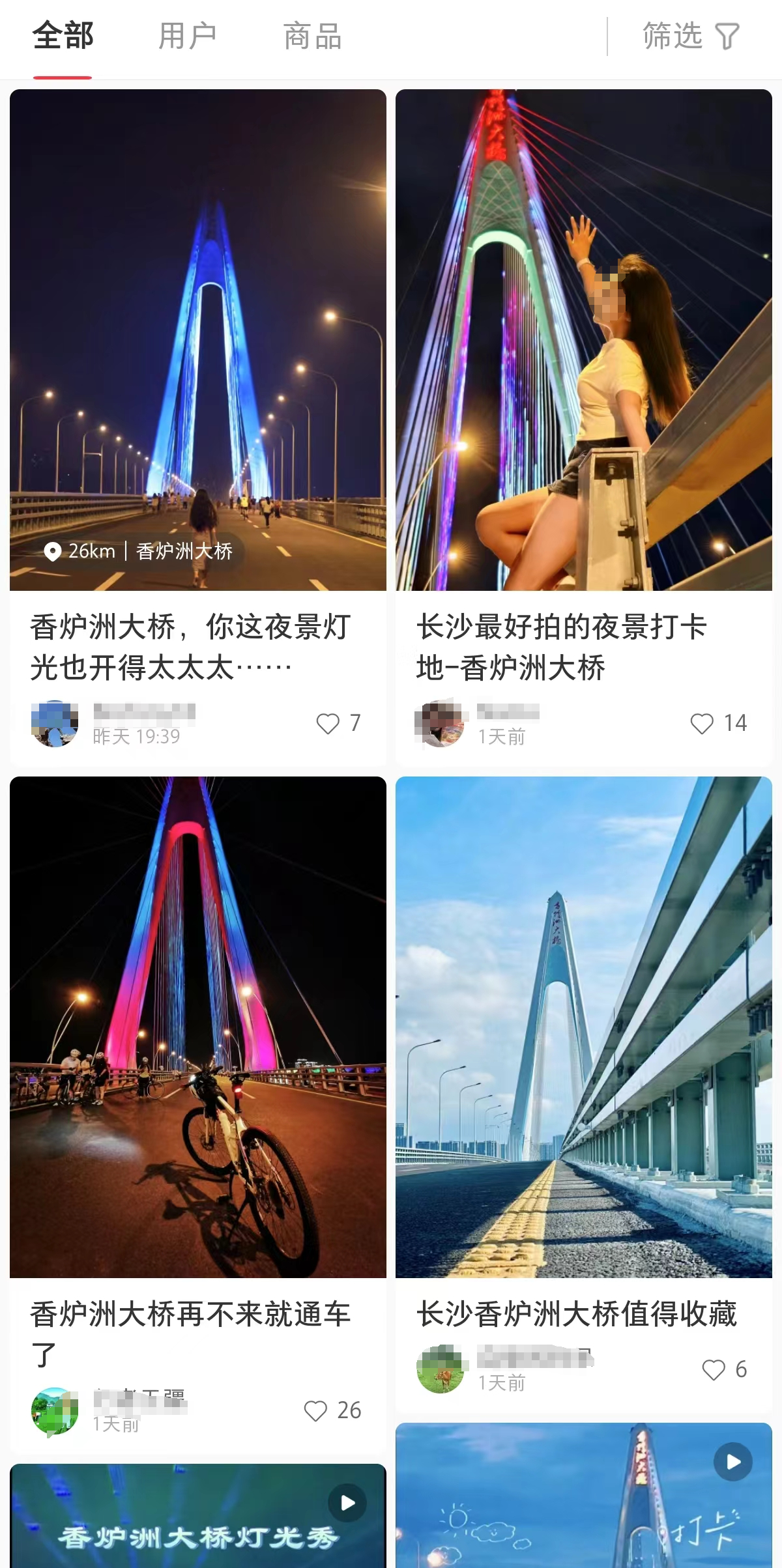Screen dimensions: 782x1568
Task: Like the post with 6 likes
Action: [x=714, y=1370]
